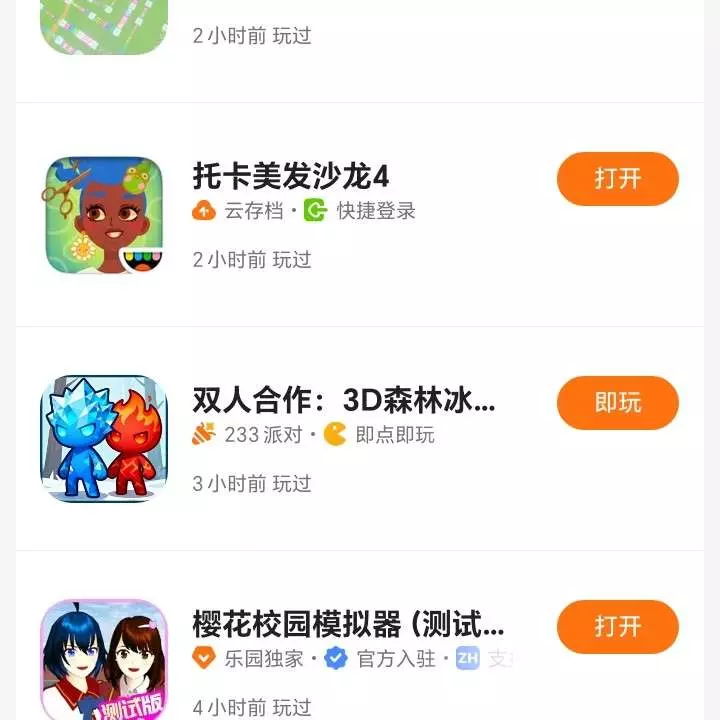Launch 樱花校园模拟器 via its 打开 button
The image size is (720, 720).
pyautogui.click(x=617, y=627)
